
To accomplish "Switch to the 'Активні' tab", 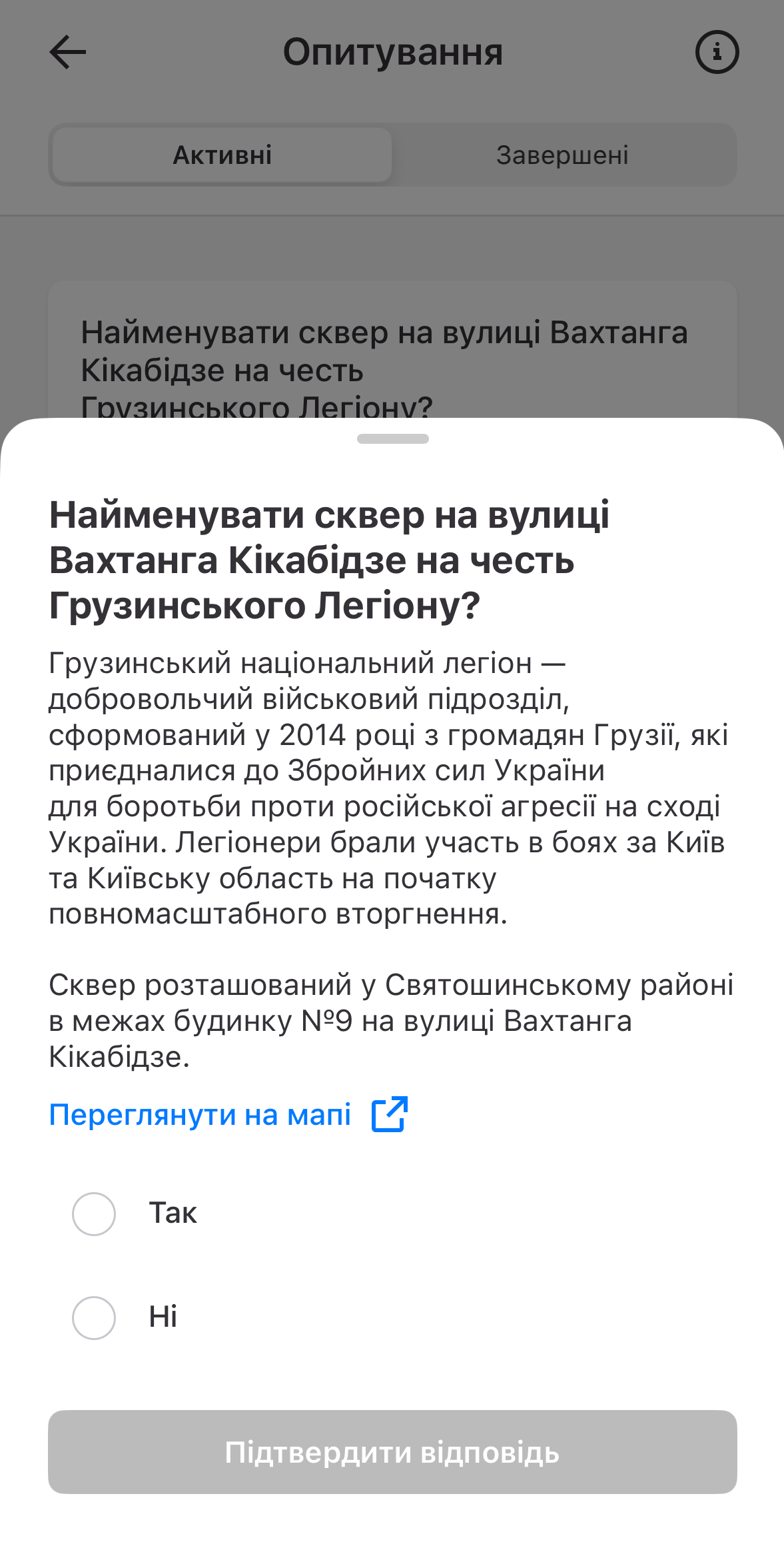I will coord(222,155).
